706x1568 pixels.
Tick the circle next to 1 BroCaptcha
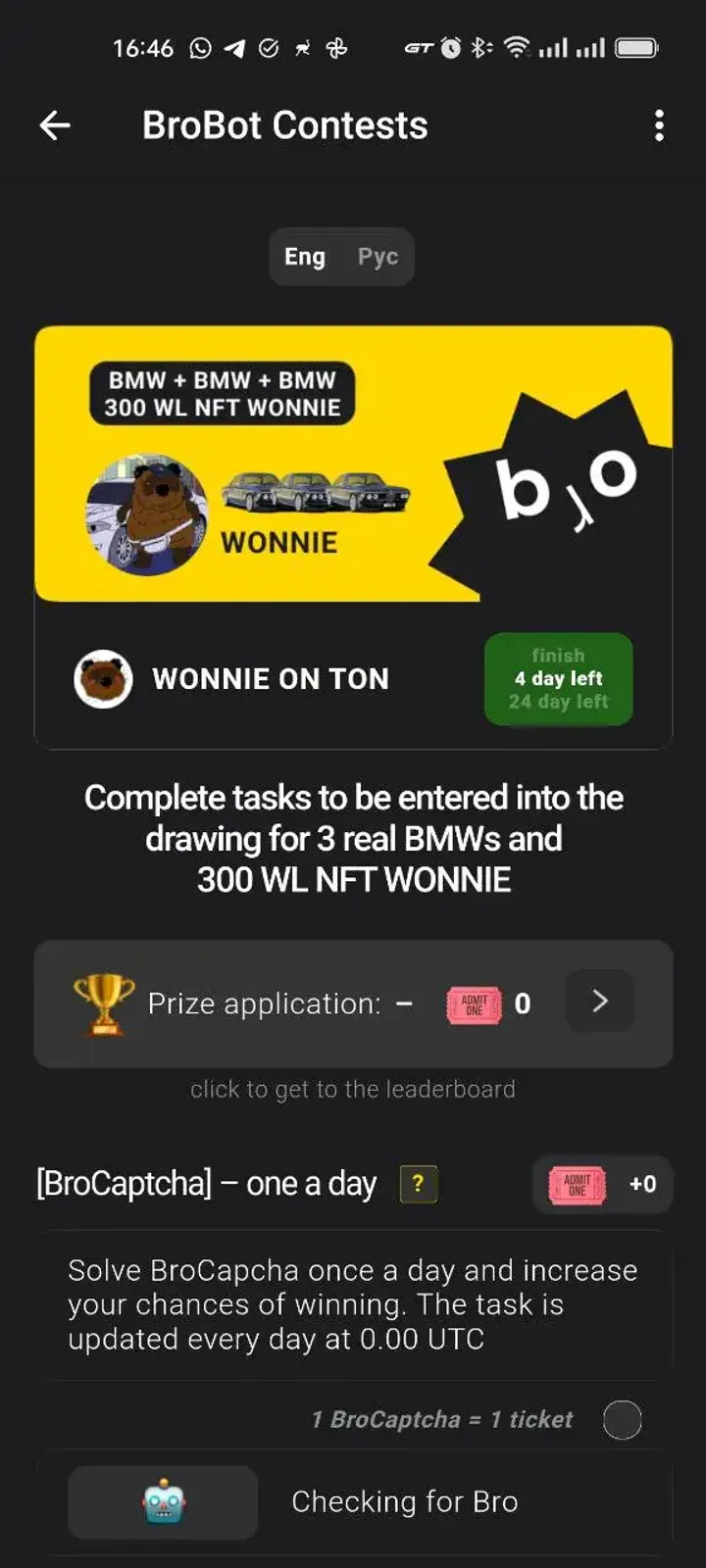point(622,1419)
